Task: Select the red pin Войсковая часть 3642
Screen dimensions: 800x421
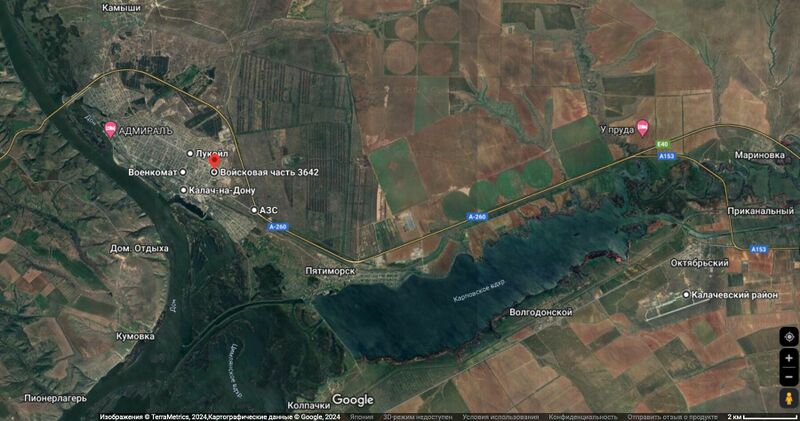Action: (214, 161)
